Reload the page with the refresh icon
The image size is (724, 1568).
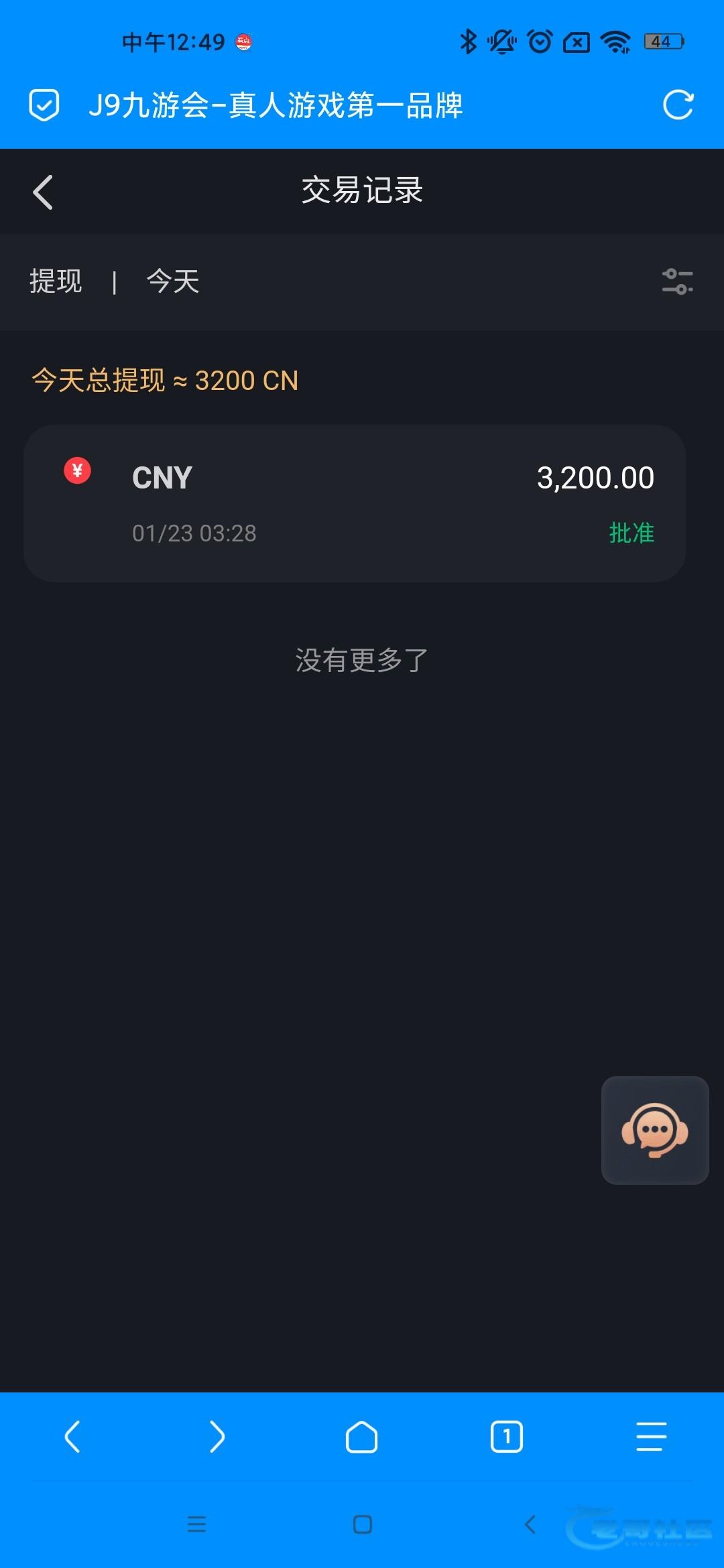(677, 105)
